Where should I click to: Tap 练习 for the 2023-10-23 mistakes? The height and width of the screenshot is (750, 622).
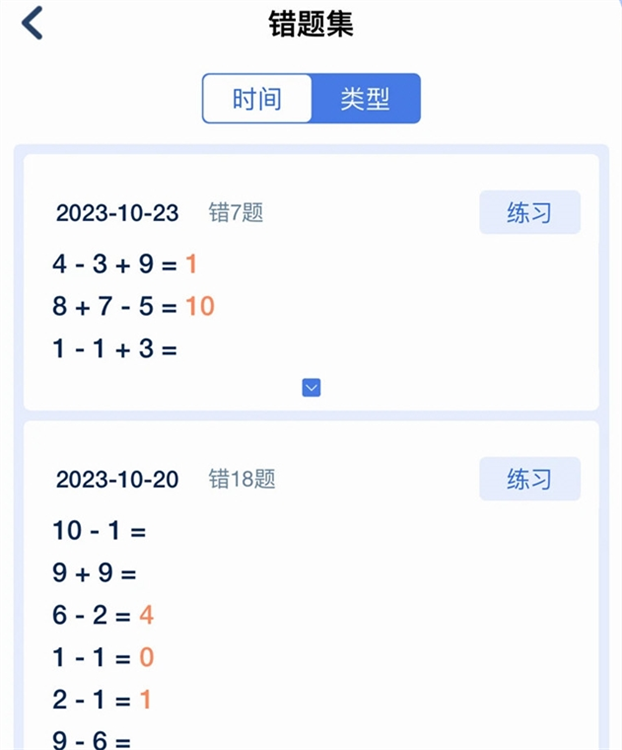point(529,212)
